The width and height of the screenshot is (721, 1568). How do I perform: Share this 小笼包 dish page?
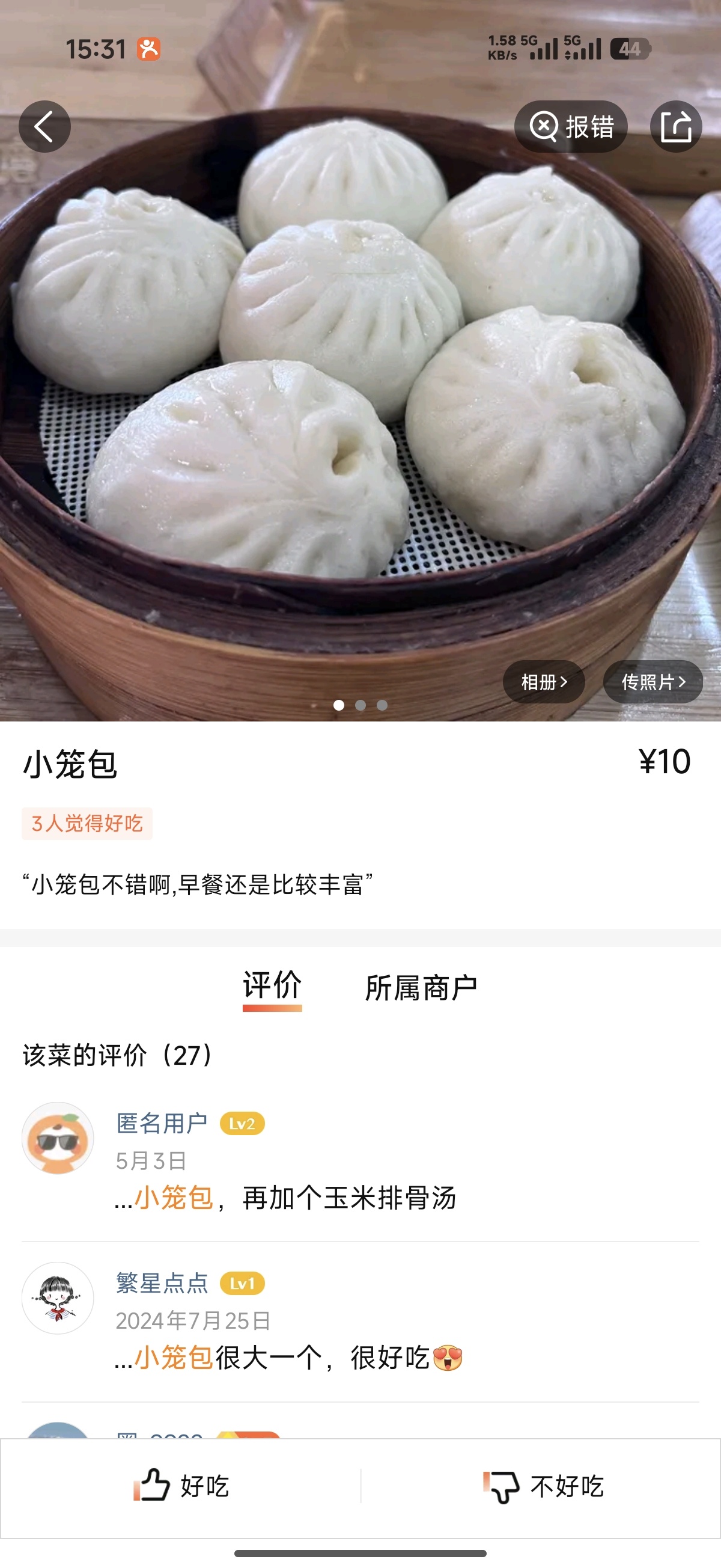point(676,127)
